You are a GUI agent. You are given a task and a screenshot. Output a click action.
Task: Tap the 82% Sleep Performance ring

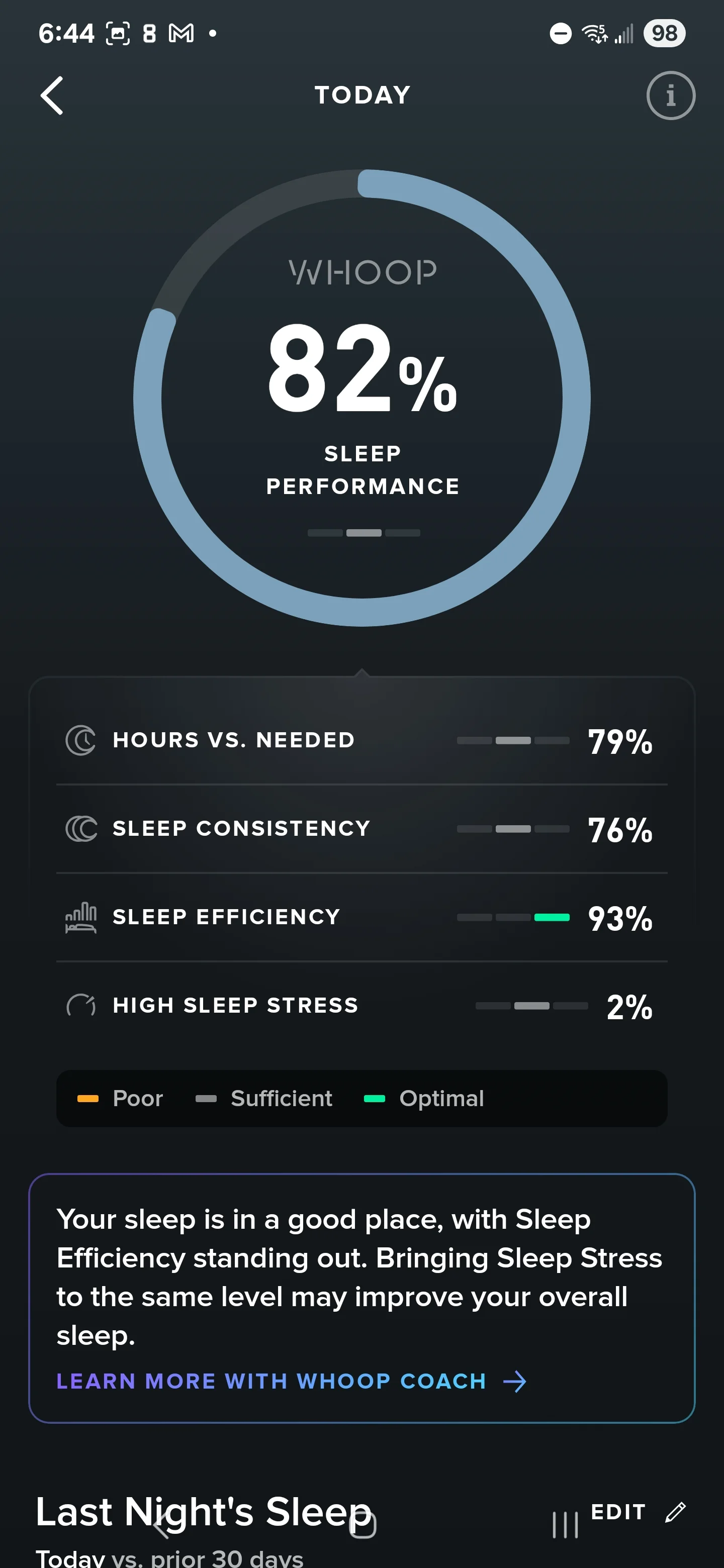point(361,398)
